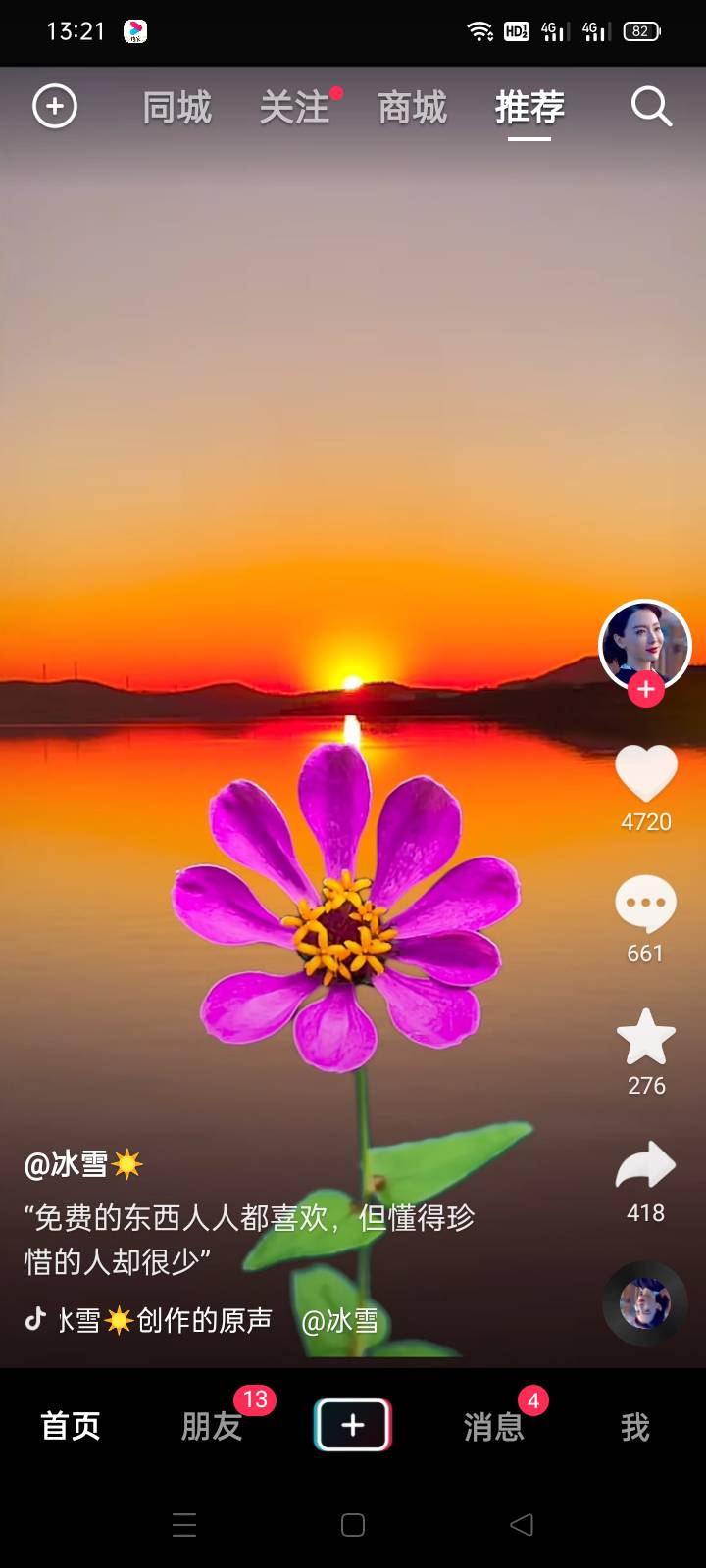The width and height of the screenshot is (706, 1568).
Task: Open the 商城 tab
Action: [412, 107]
